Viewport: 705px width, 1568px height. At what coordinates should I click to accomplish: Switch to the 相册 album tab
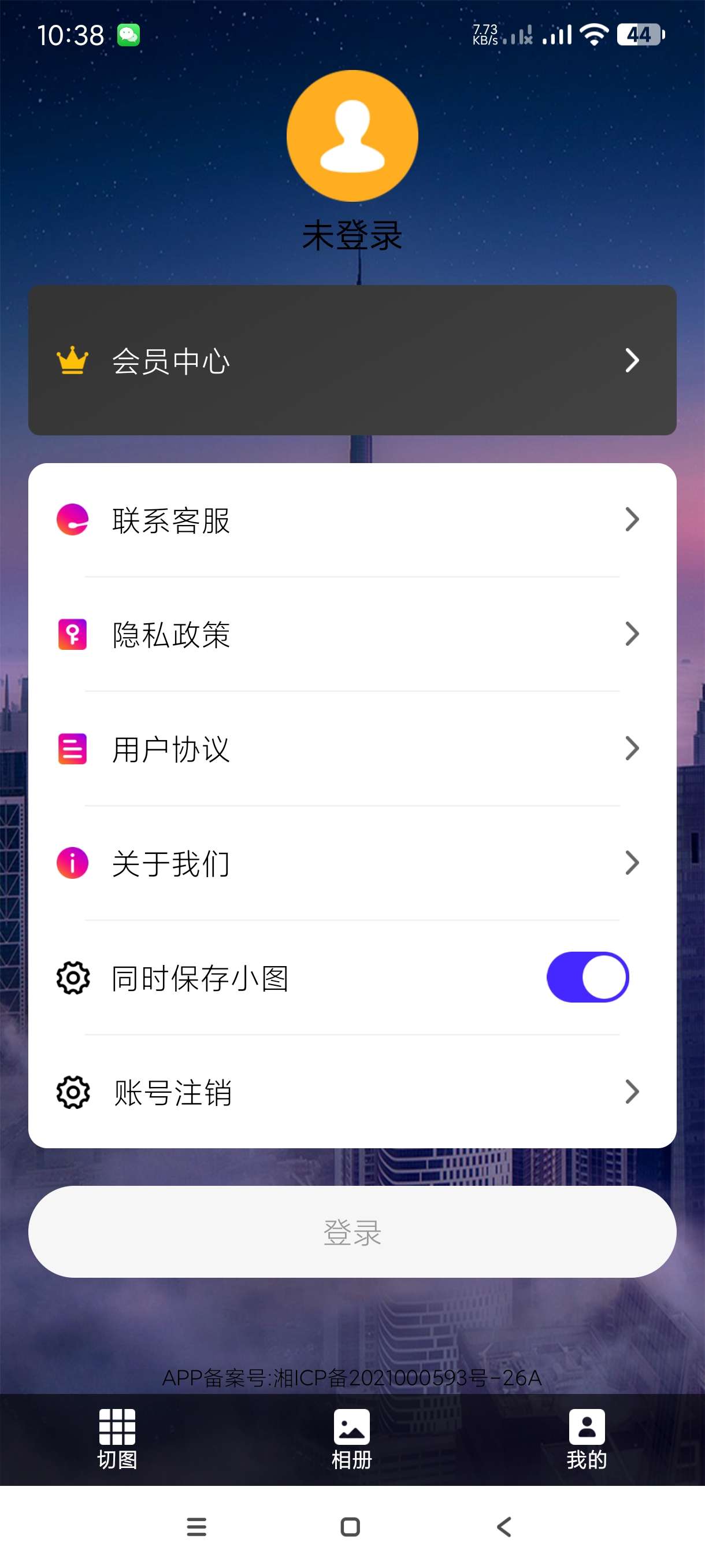coord(351,1439)
